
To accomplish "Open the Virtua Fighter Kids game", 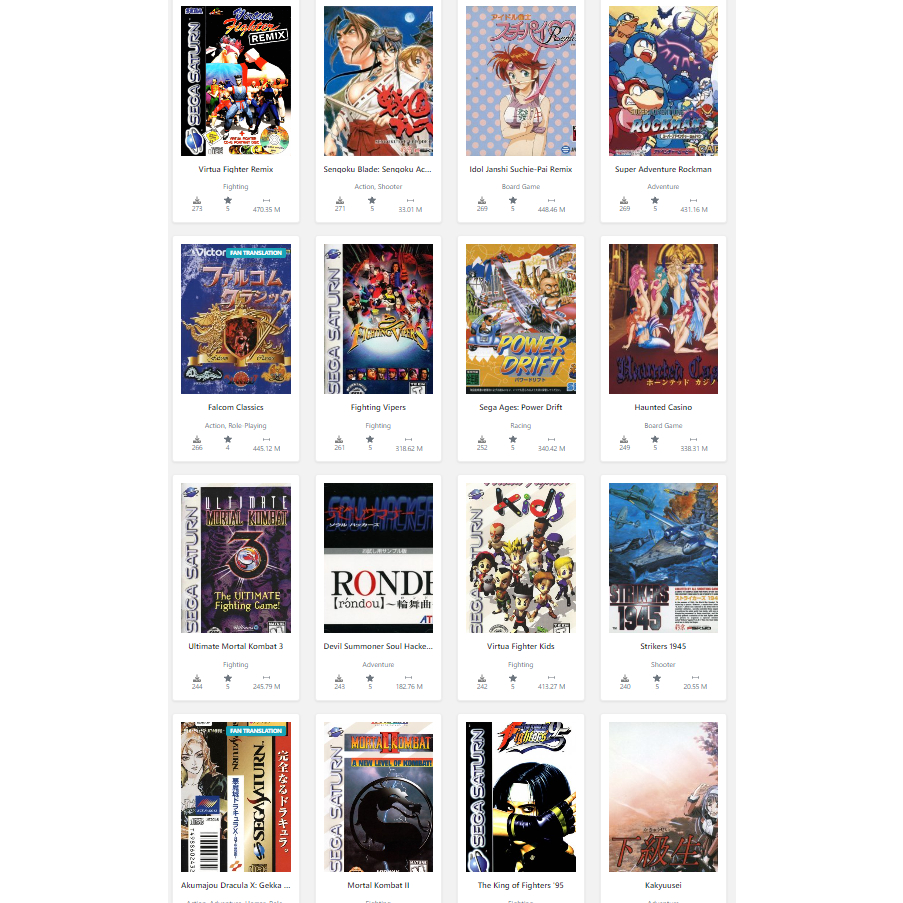I will click(521, 558).
